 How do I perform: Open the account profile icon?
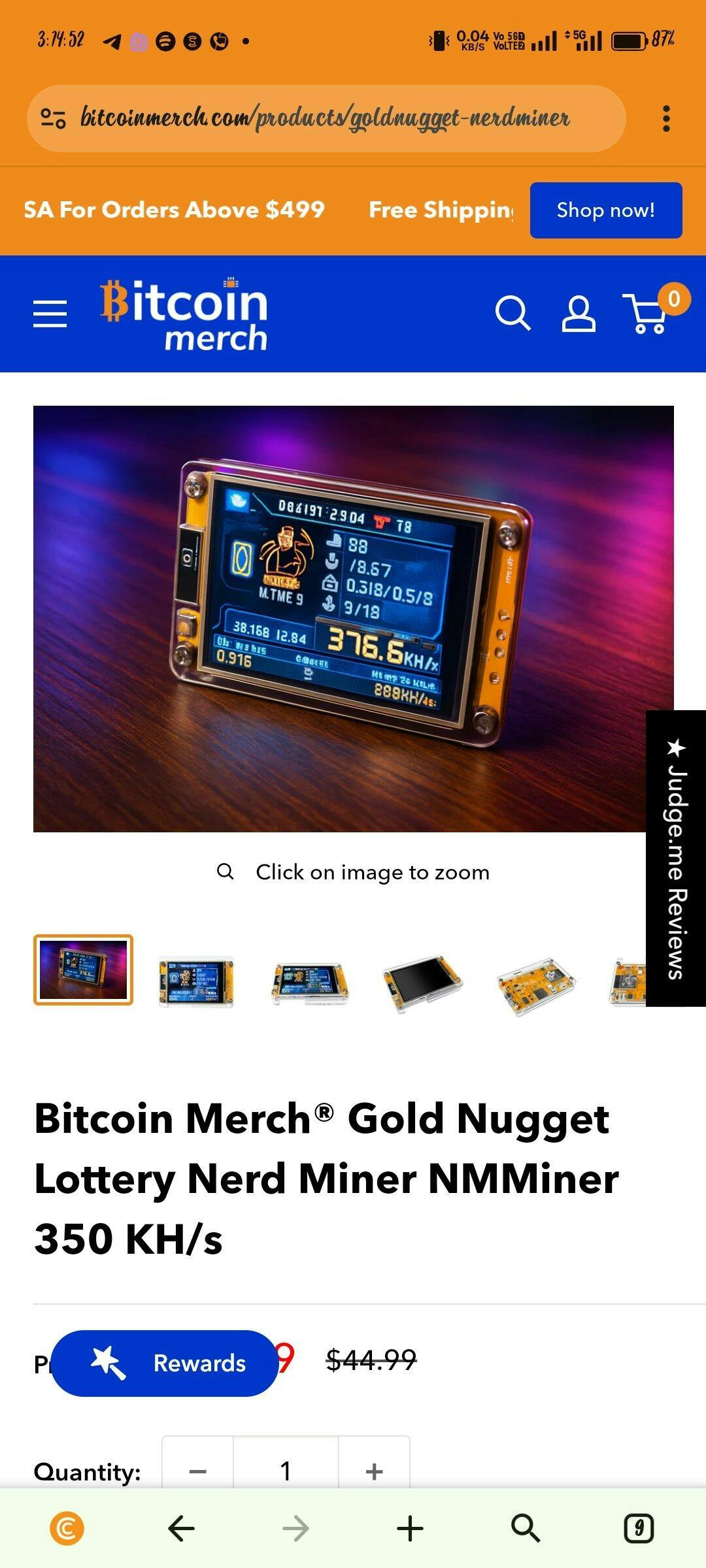579,314
